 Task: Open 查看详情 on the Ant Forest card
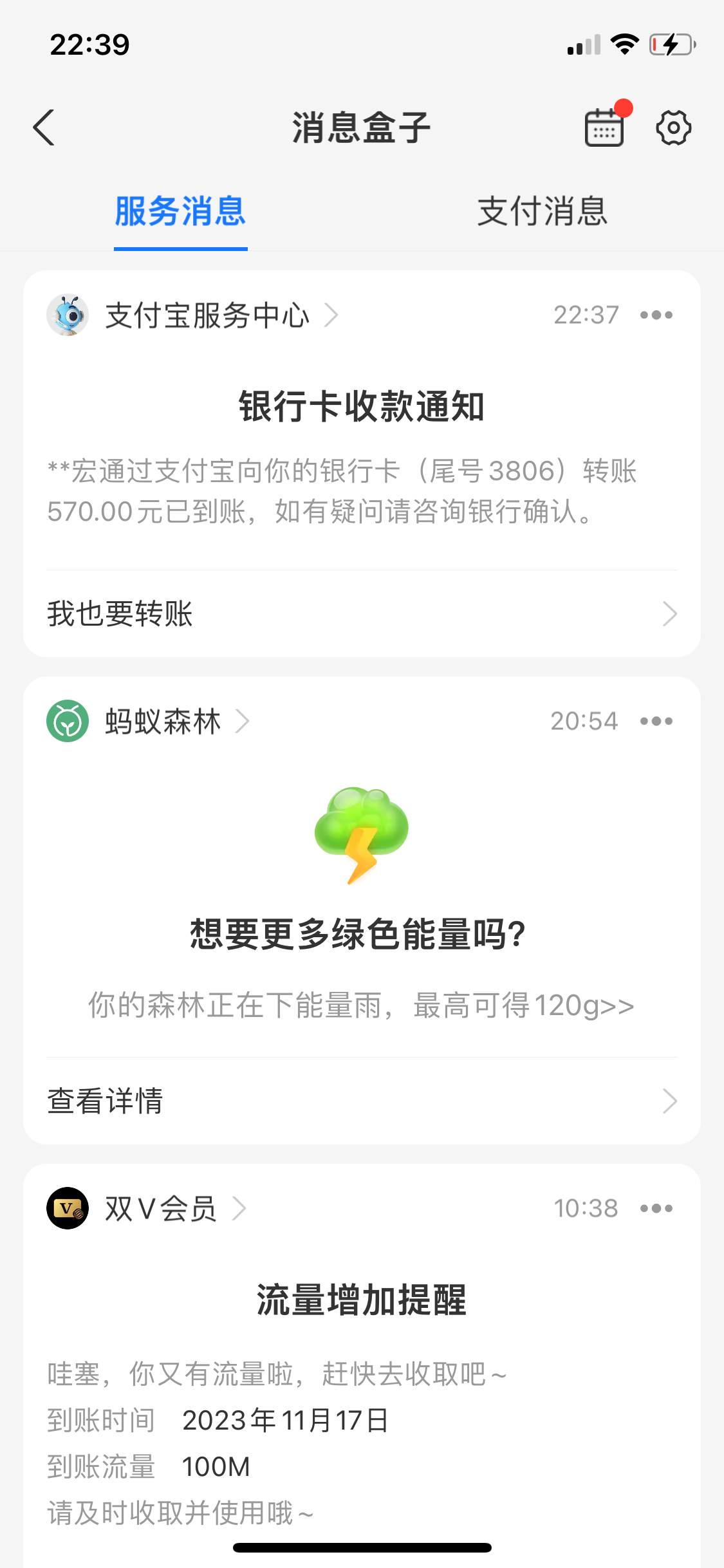pyautogui.click(x=105, y=1101)
